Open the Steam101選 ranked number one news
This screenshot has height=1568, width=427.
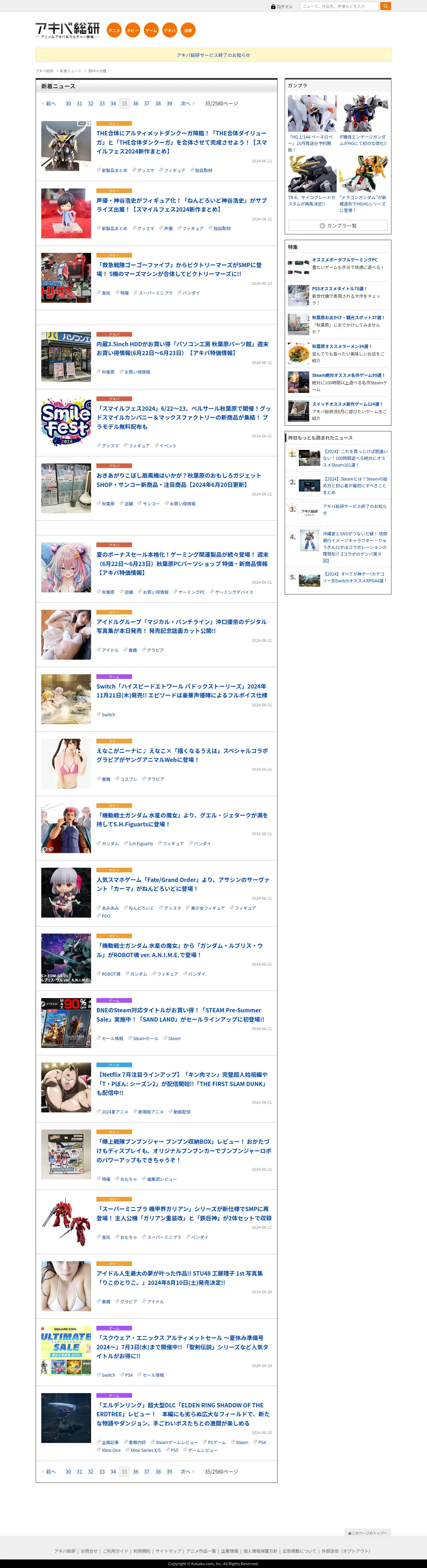tap(355, 458)
